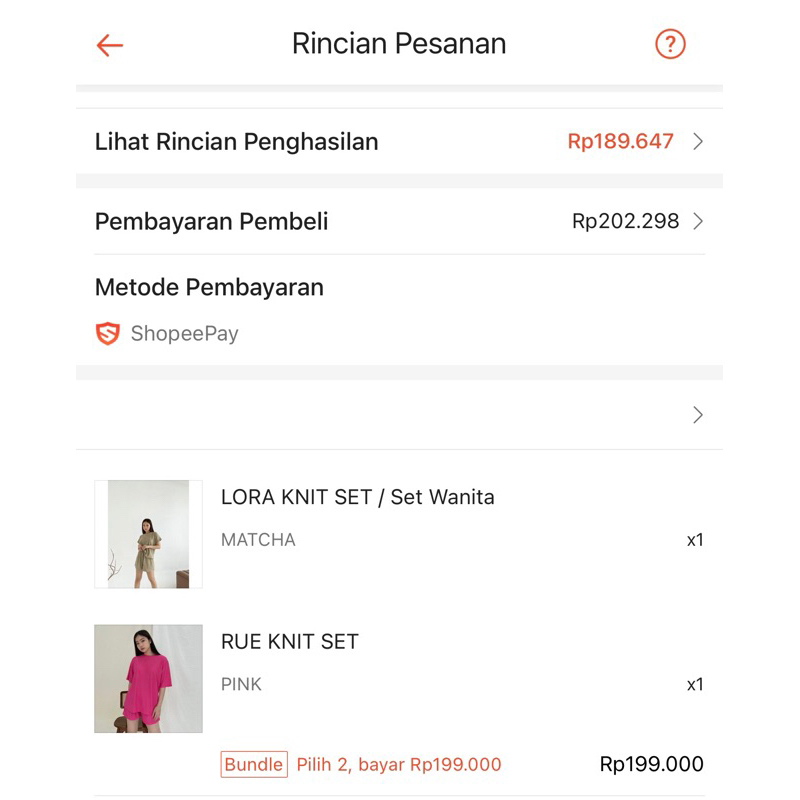Open the LORA KNIT SET product

(x=357, y=497)
